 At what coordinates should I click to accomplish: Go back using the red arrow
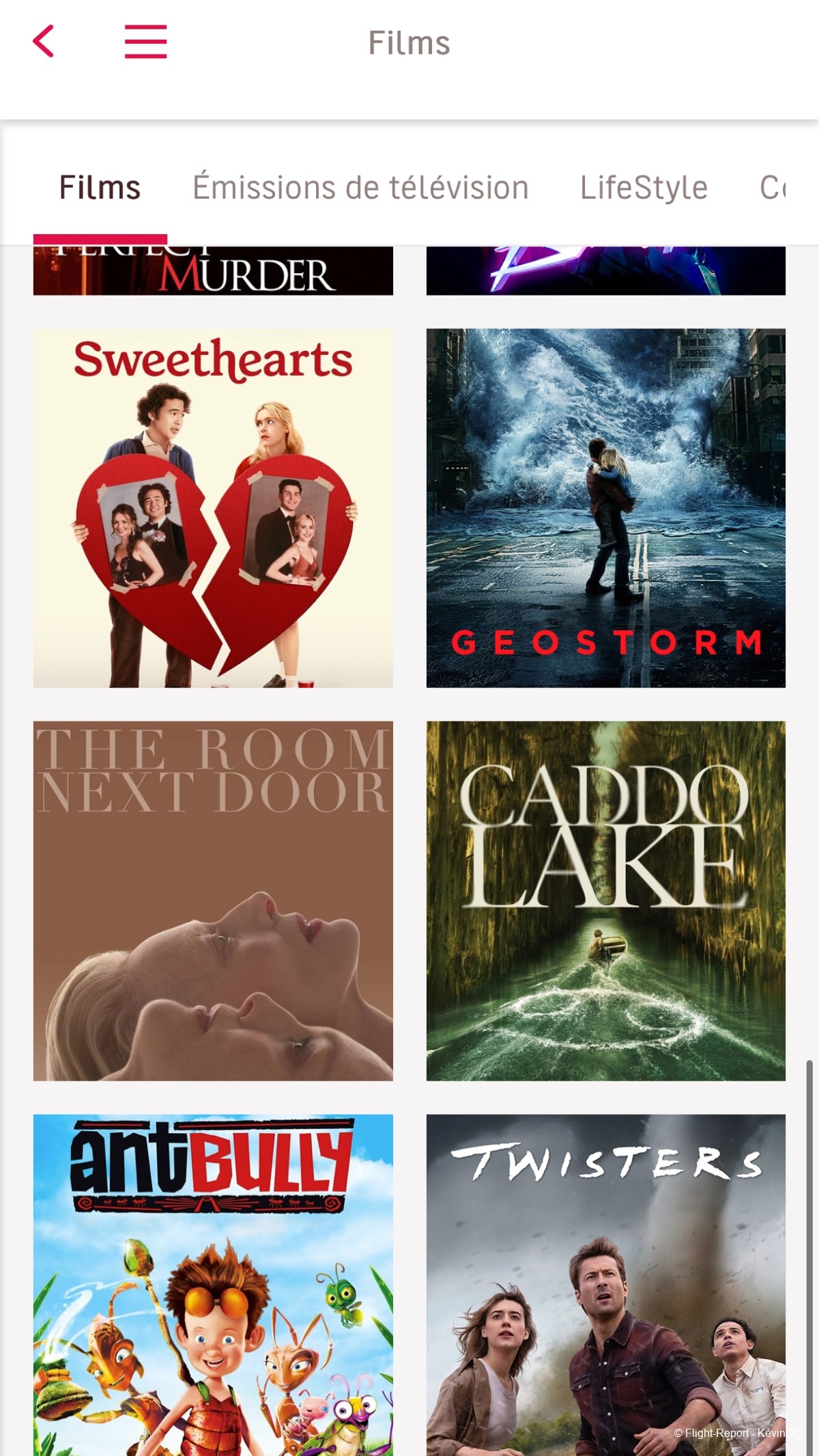[44, 42]
